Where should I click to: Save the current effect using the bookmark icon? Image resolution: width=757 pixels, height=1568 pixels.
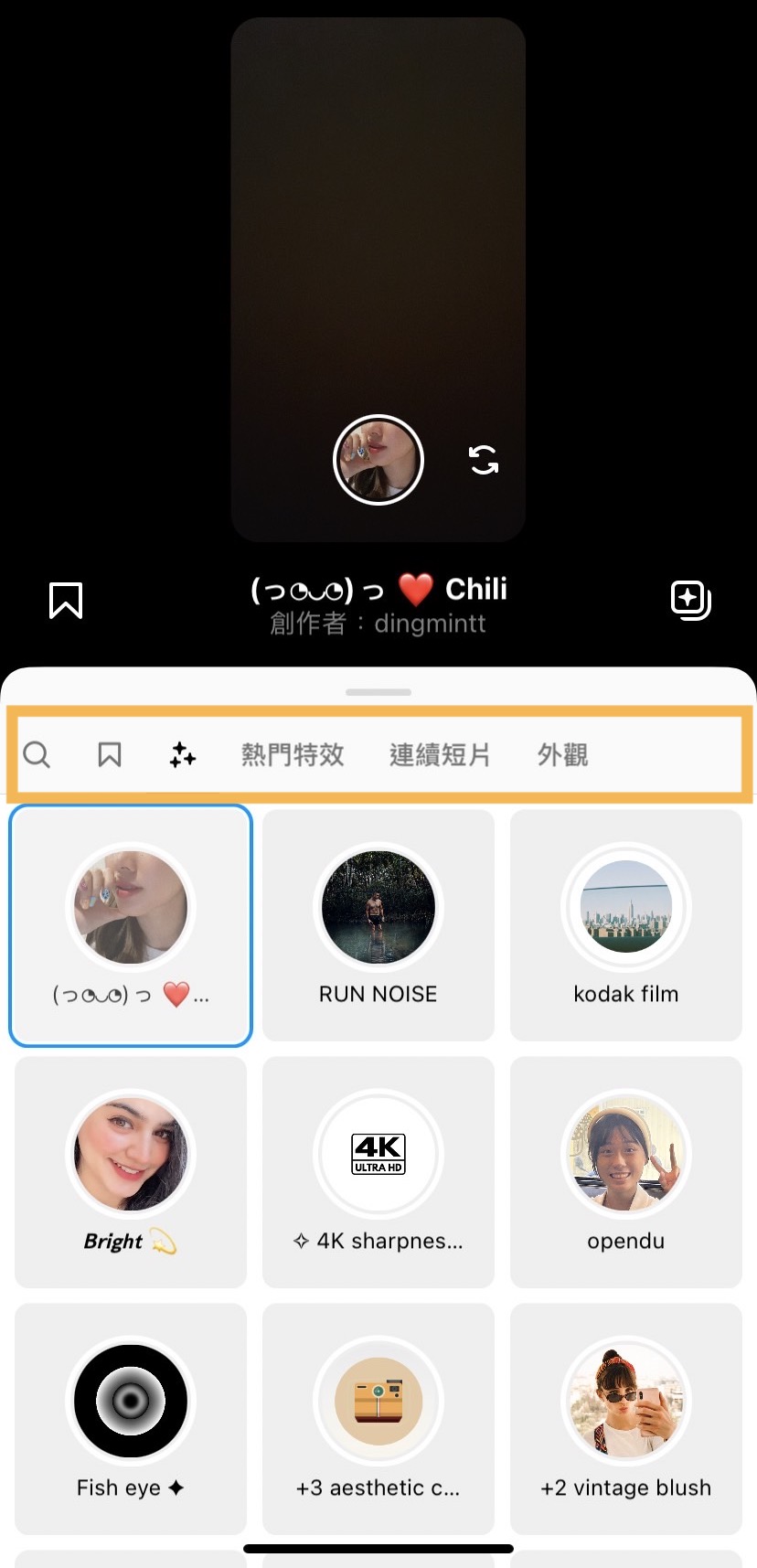pyautogui.click(x=65, y=600)
